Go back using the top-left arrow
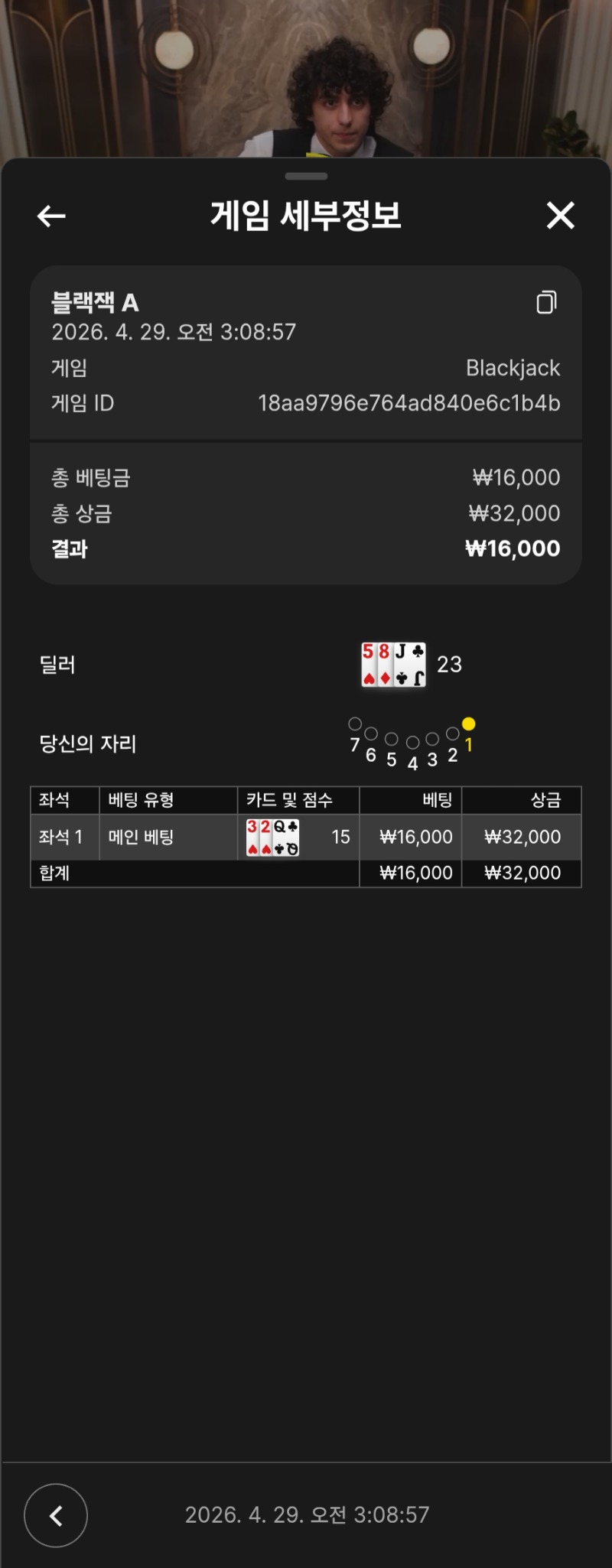Screen dimensions: 612x1568 51,216
